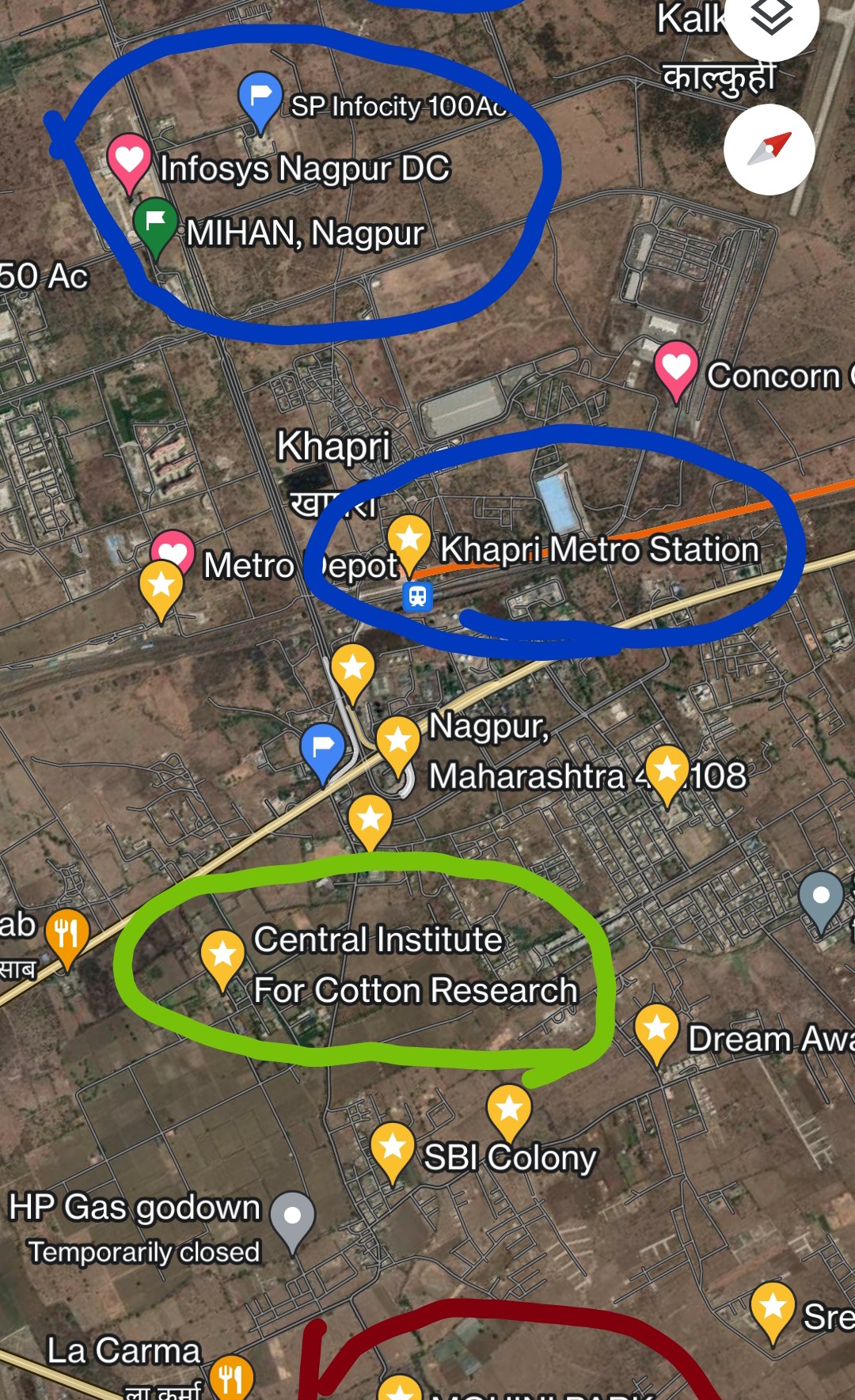Viewport: 855px width, 1400px height.
Task: Select the HP Gas godown marker
Action: click(x=292, y=1216)
